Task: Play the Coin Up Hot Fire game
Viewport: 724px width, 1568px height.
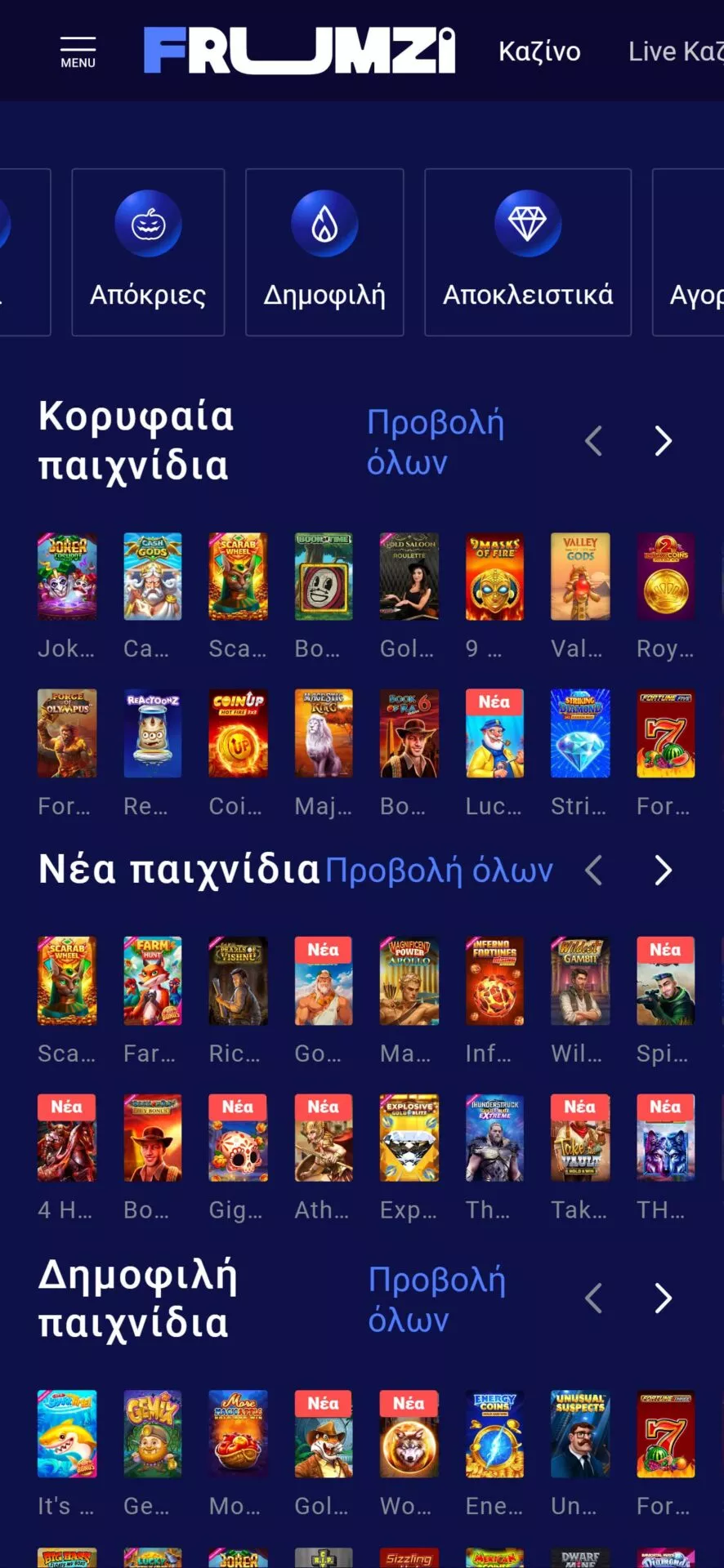Action: pyautogui.click(x=238, y=733)
